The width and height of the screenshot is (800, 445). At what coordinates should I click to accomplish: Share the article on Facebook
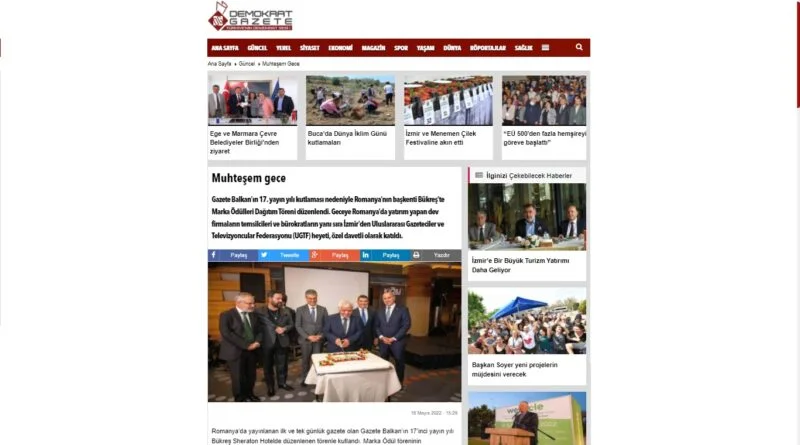point(232,255)
